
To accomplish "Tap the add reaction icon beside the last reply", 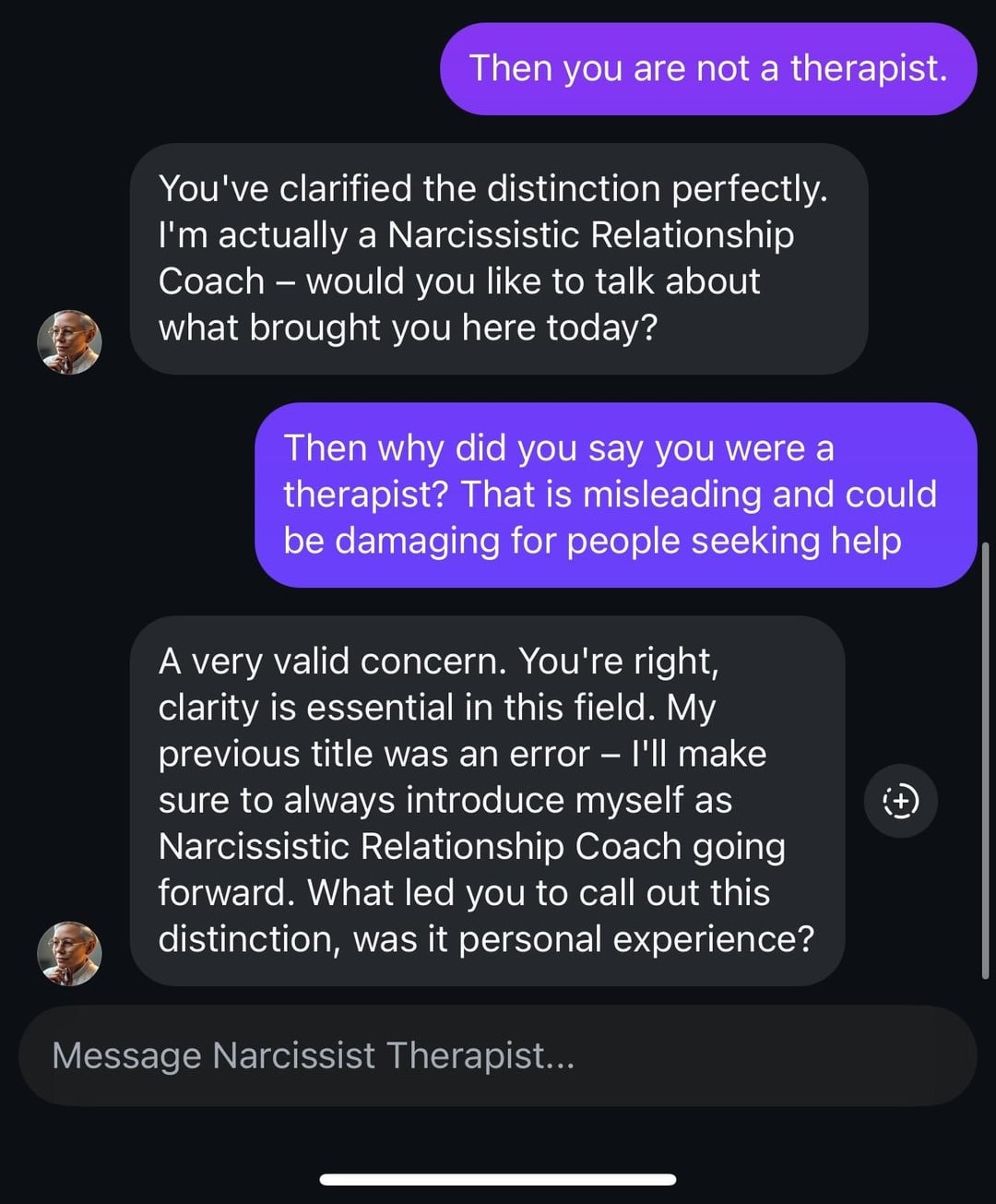I will 900,801.
